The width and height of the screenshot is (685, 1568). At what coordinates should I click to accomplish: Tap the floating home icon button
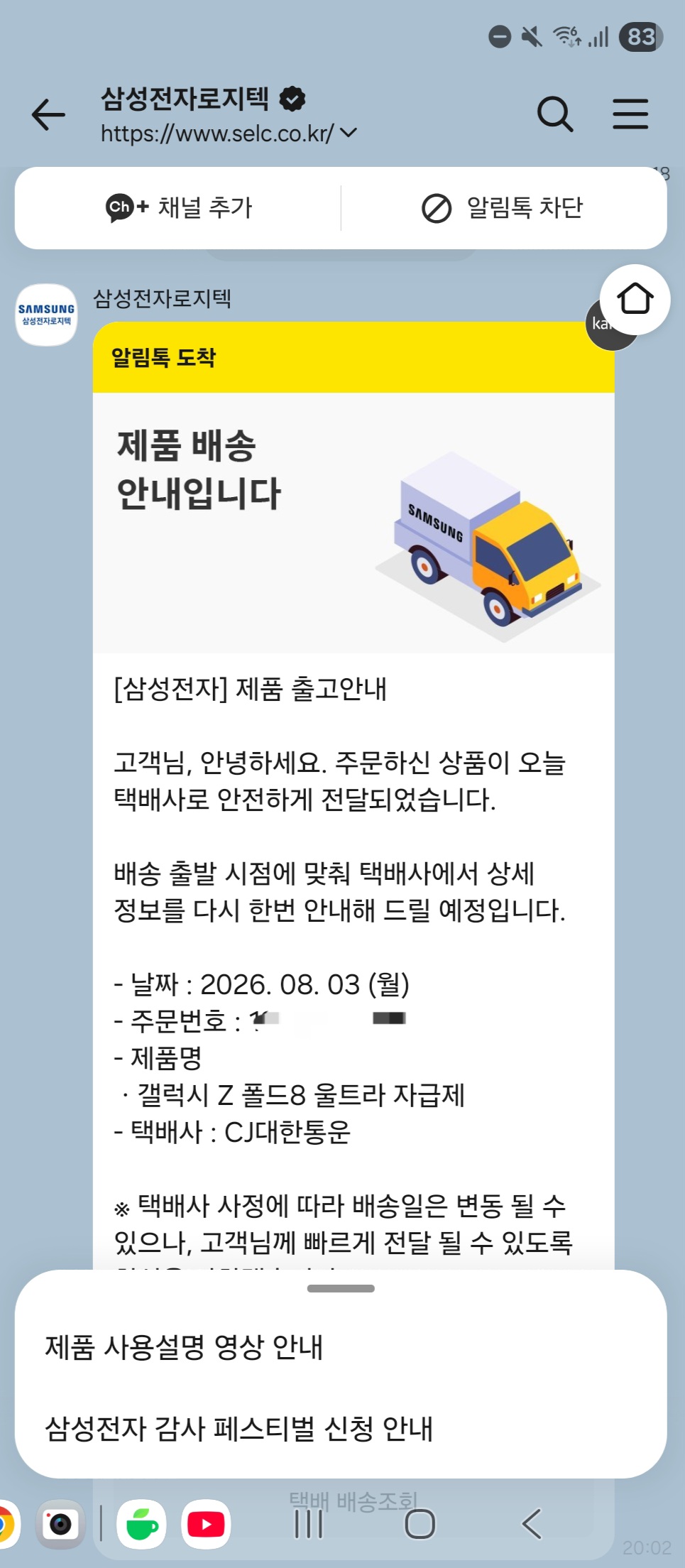635,299
